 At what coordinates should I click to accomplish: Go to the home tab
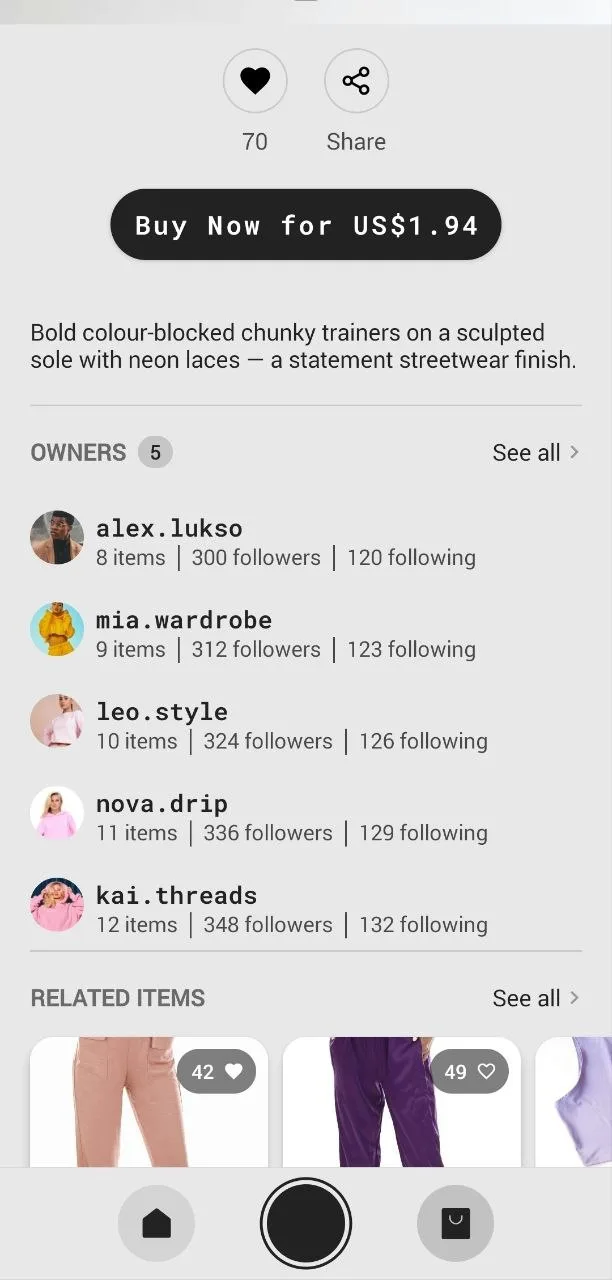157,1223
